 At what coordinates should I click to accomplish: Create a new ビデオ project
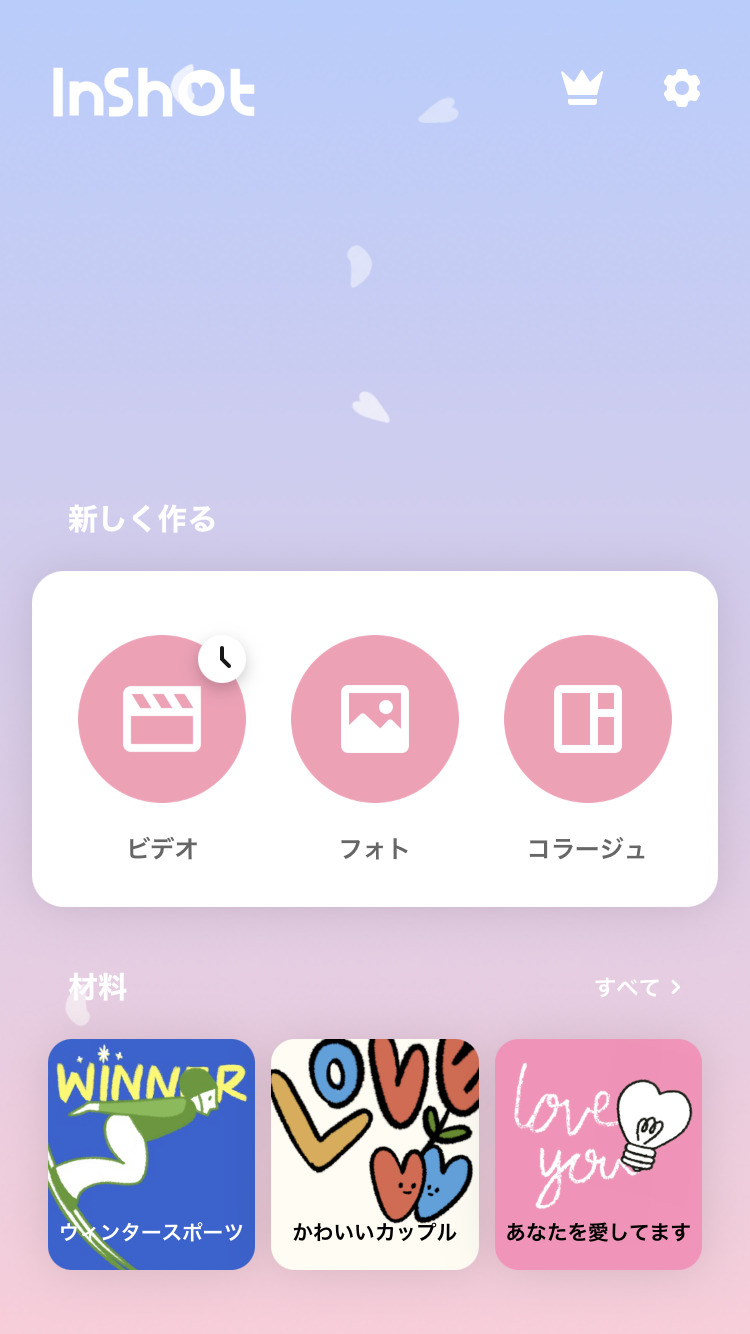coord(162,719)
